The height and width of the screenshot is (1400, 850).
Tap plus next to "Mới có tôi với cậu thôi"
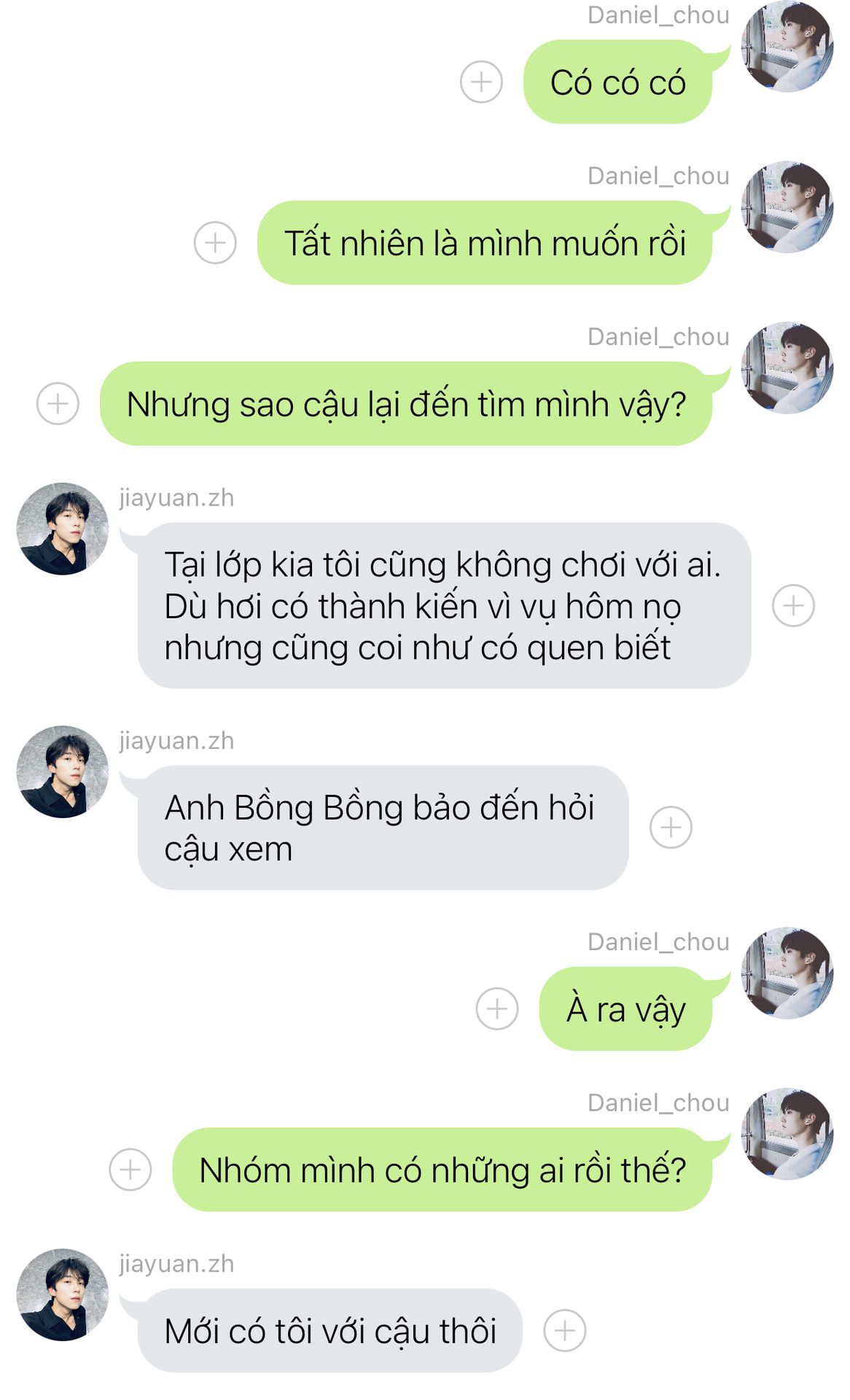tap(565, 1331)
